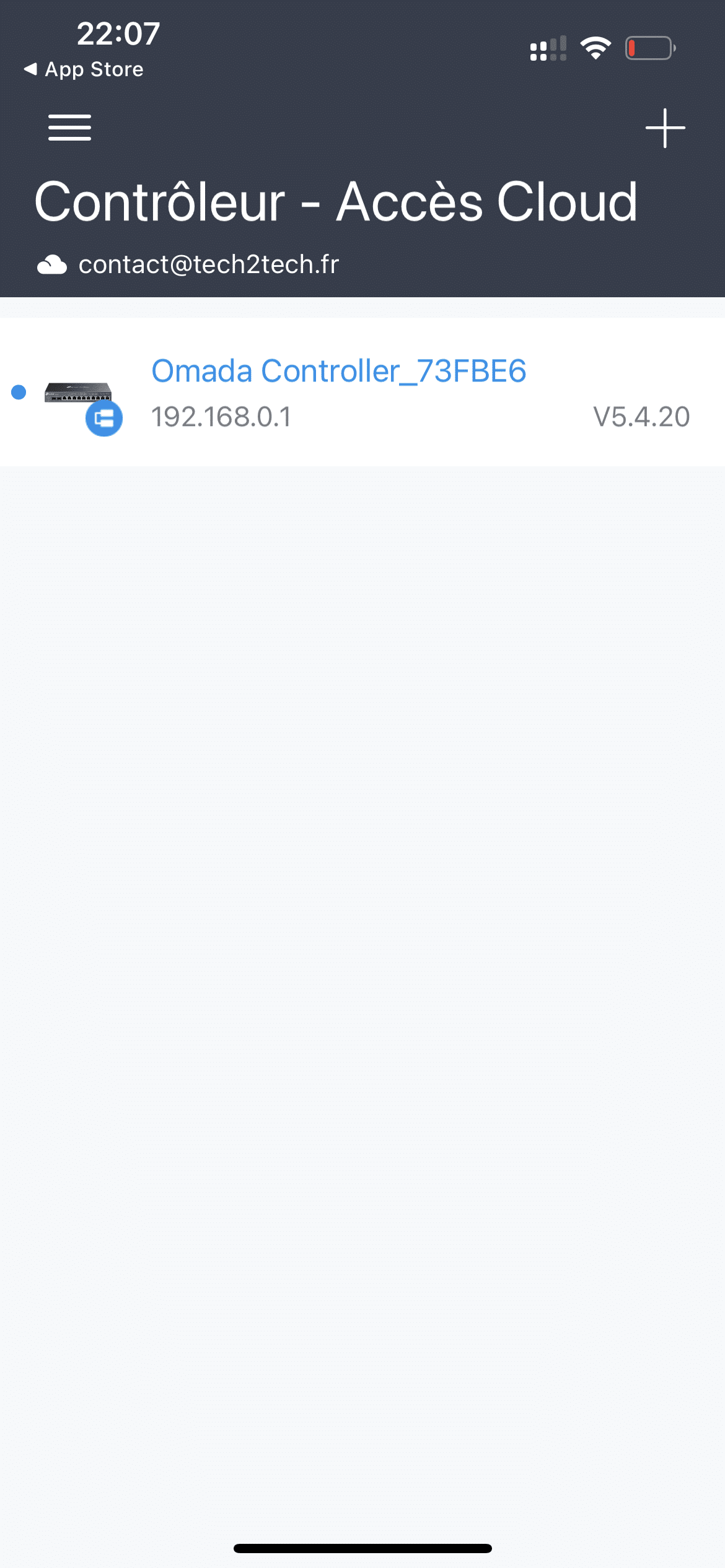Open Omada Controller_73FBE6

[338, 372]
